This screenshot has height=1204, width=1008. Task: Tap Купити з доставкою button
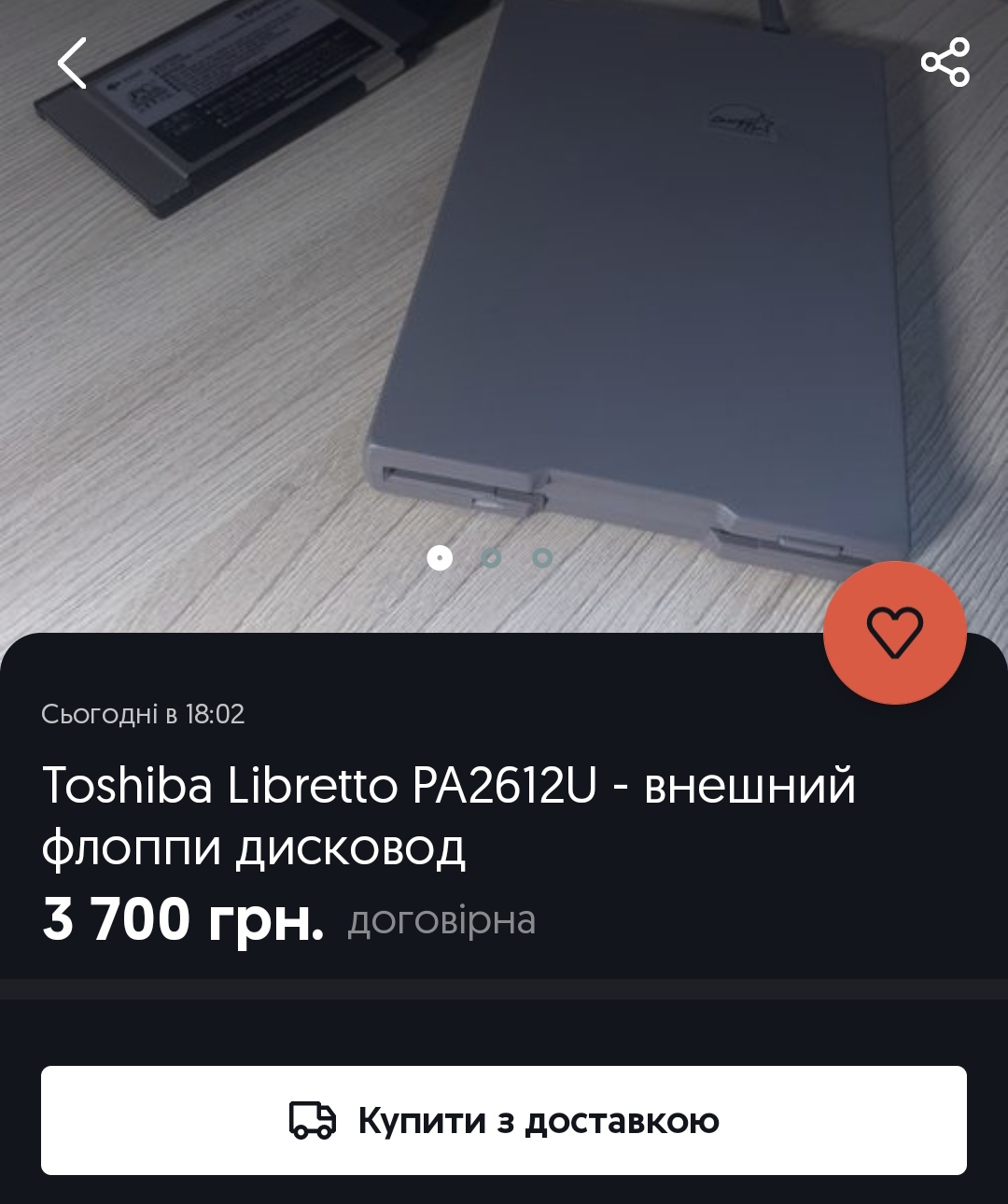[x=504, y=1120]
